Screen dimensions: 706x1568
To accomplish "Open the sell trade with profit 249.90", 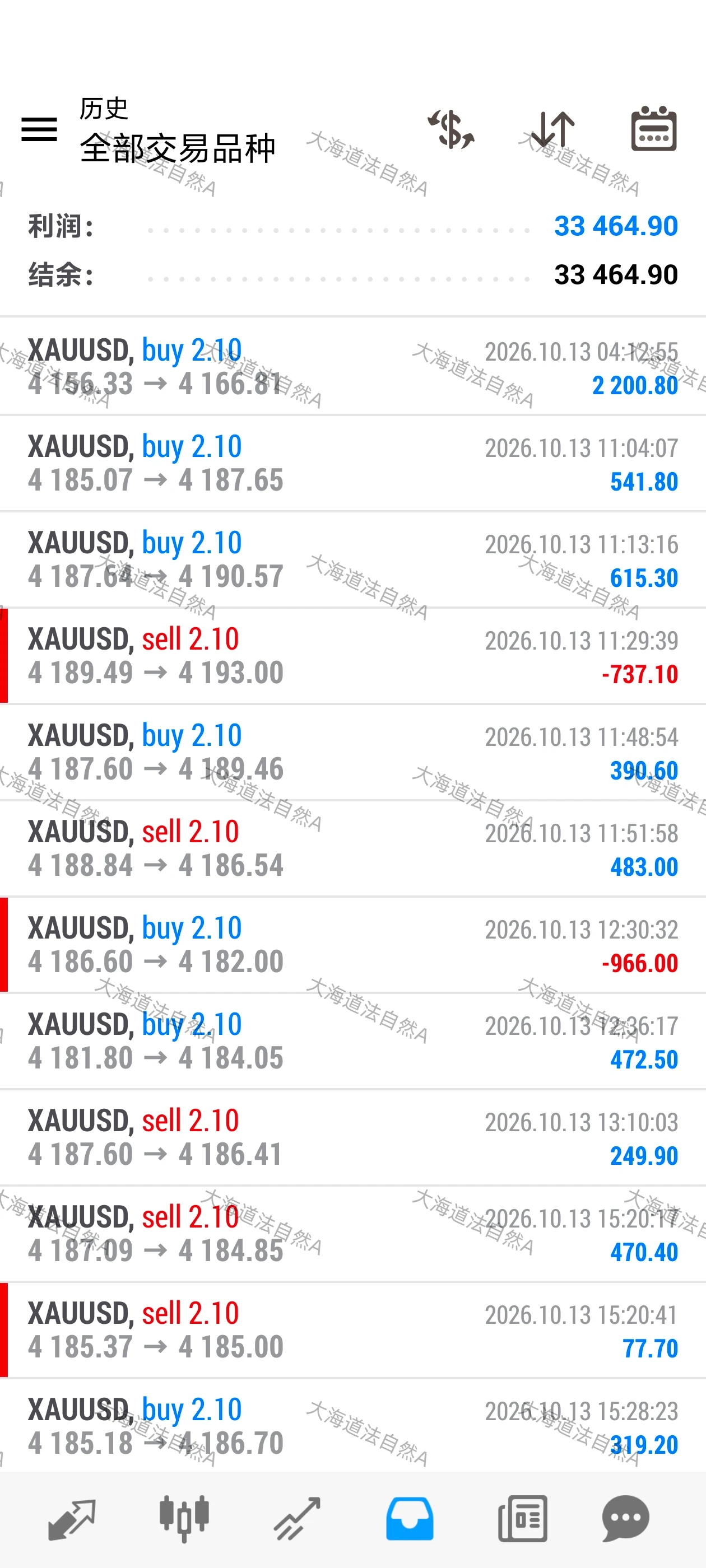I will [352, 1138].
